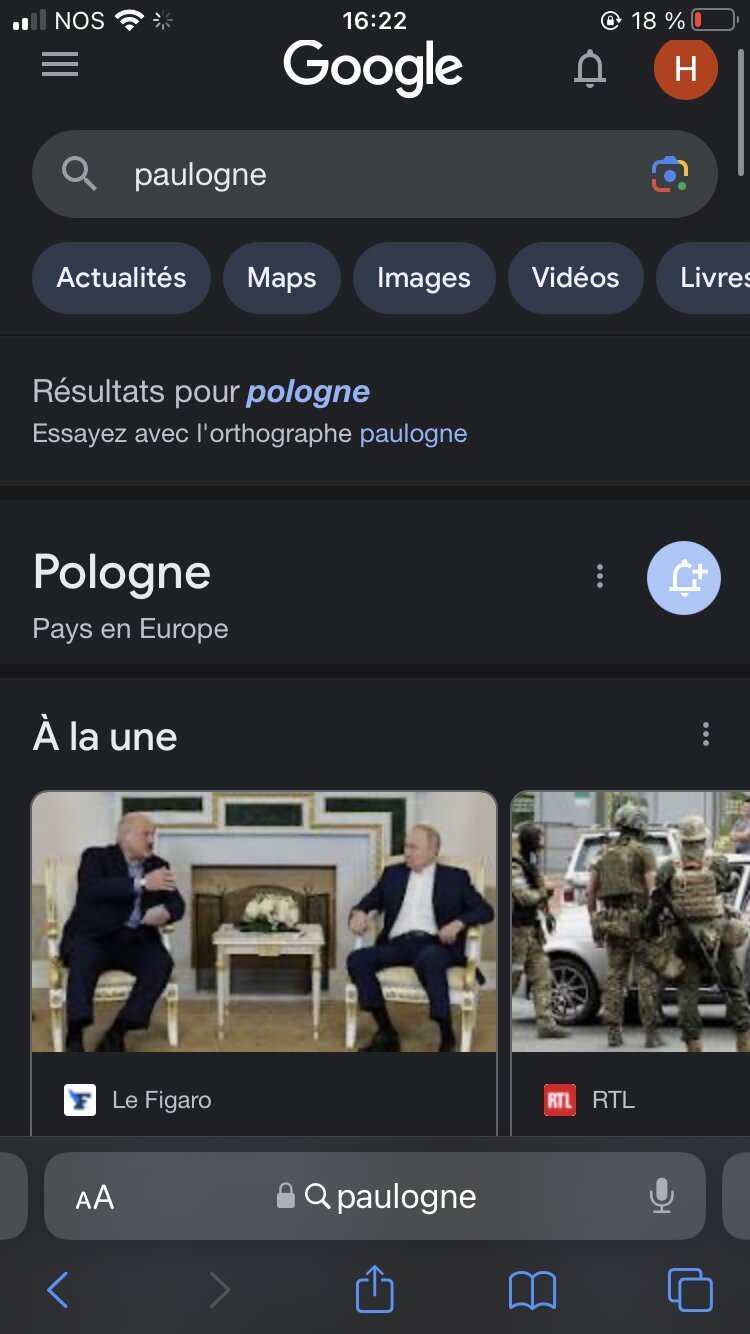Show Vidéos results
The height and width of the screenshot is (1334, 750).
pos(575,278)
